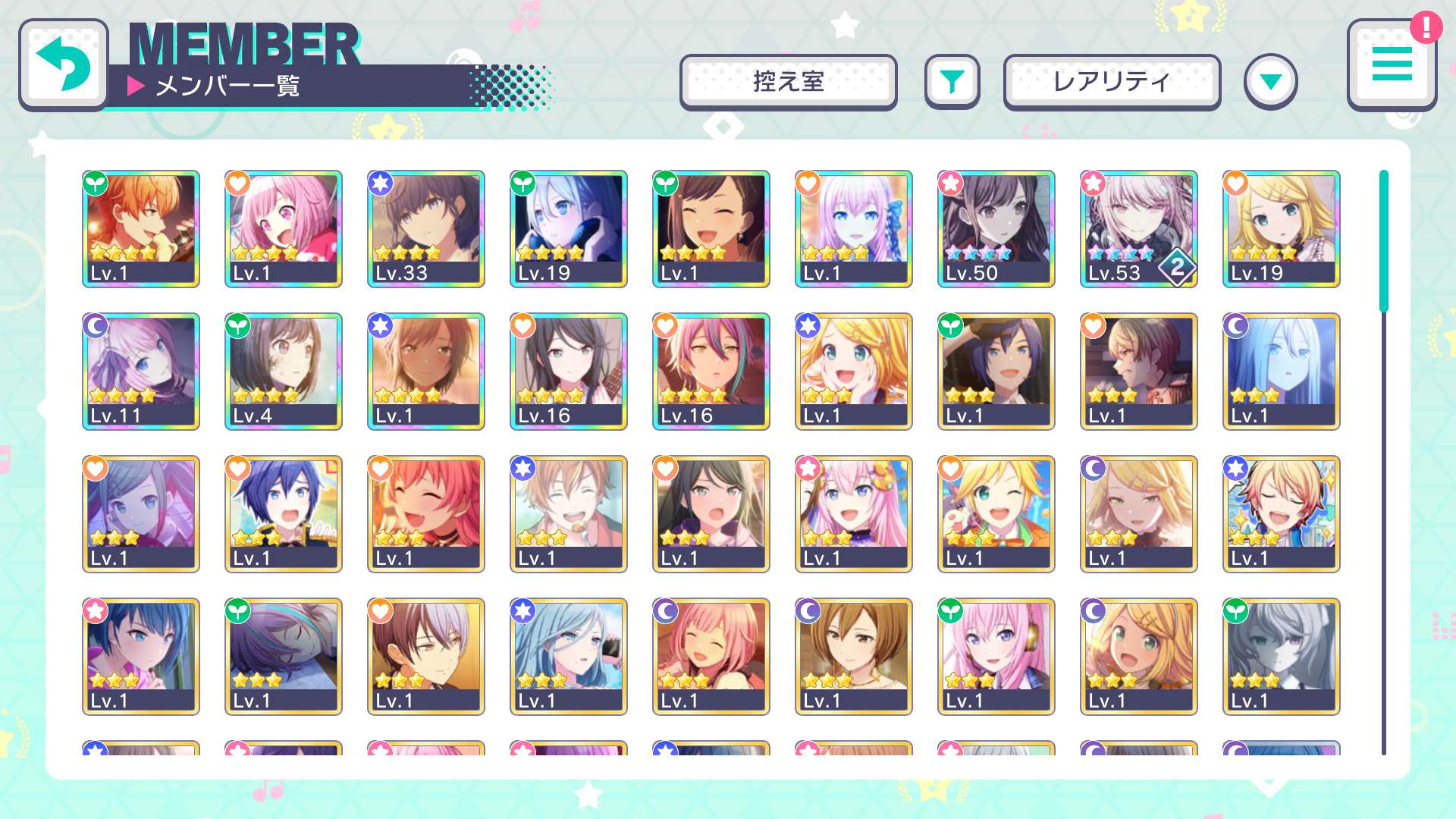Open the Lv.50 member card
Viewport: 1456px width, 819px height.
996,228
